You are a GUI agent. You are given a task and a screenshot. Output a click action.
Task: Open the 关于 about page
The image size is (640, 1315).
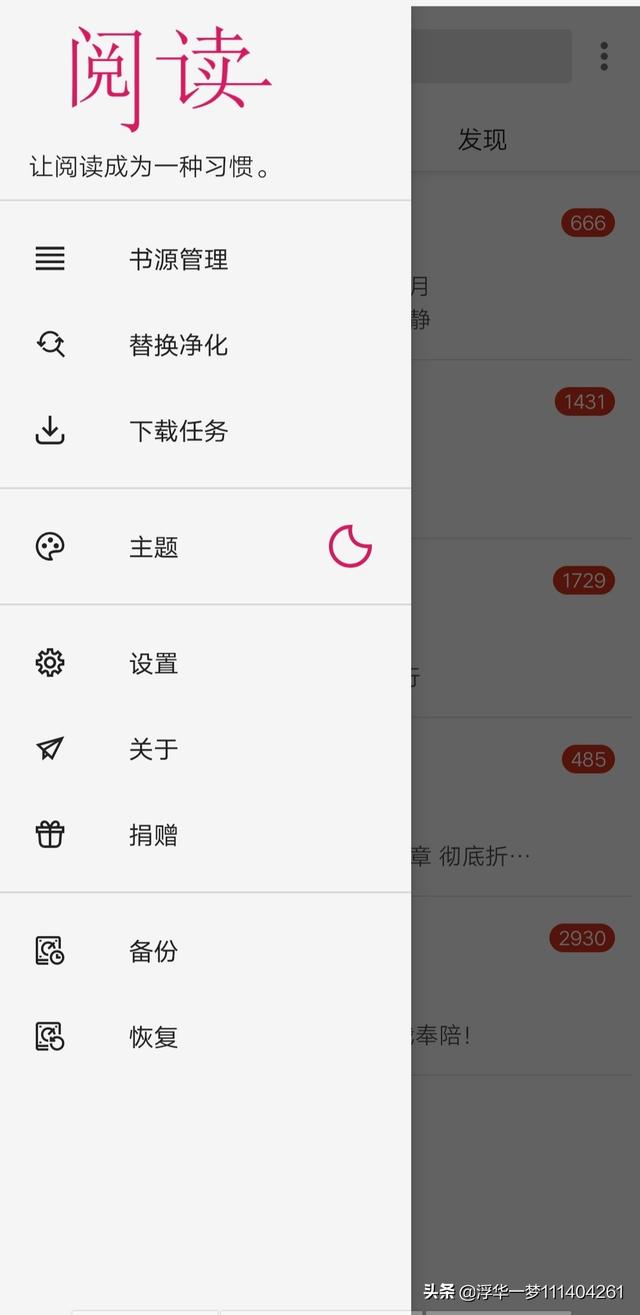pos(153,750)
